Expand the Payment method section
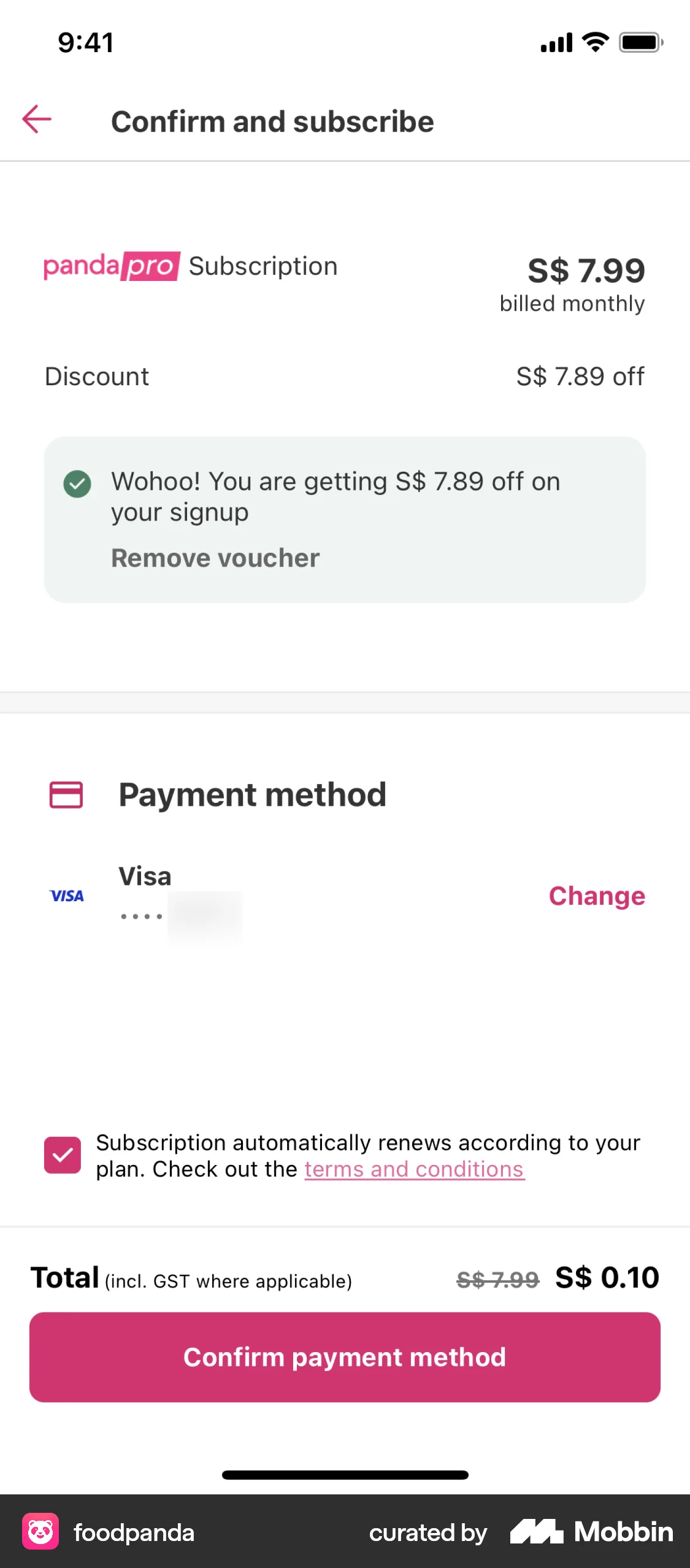 point(252,794)
